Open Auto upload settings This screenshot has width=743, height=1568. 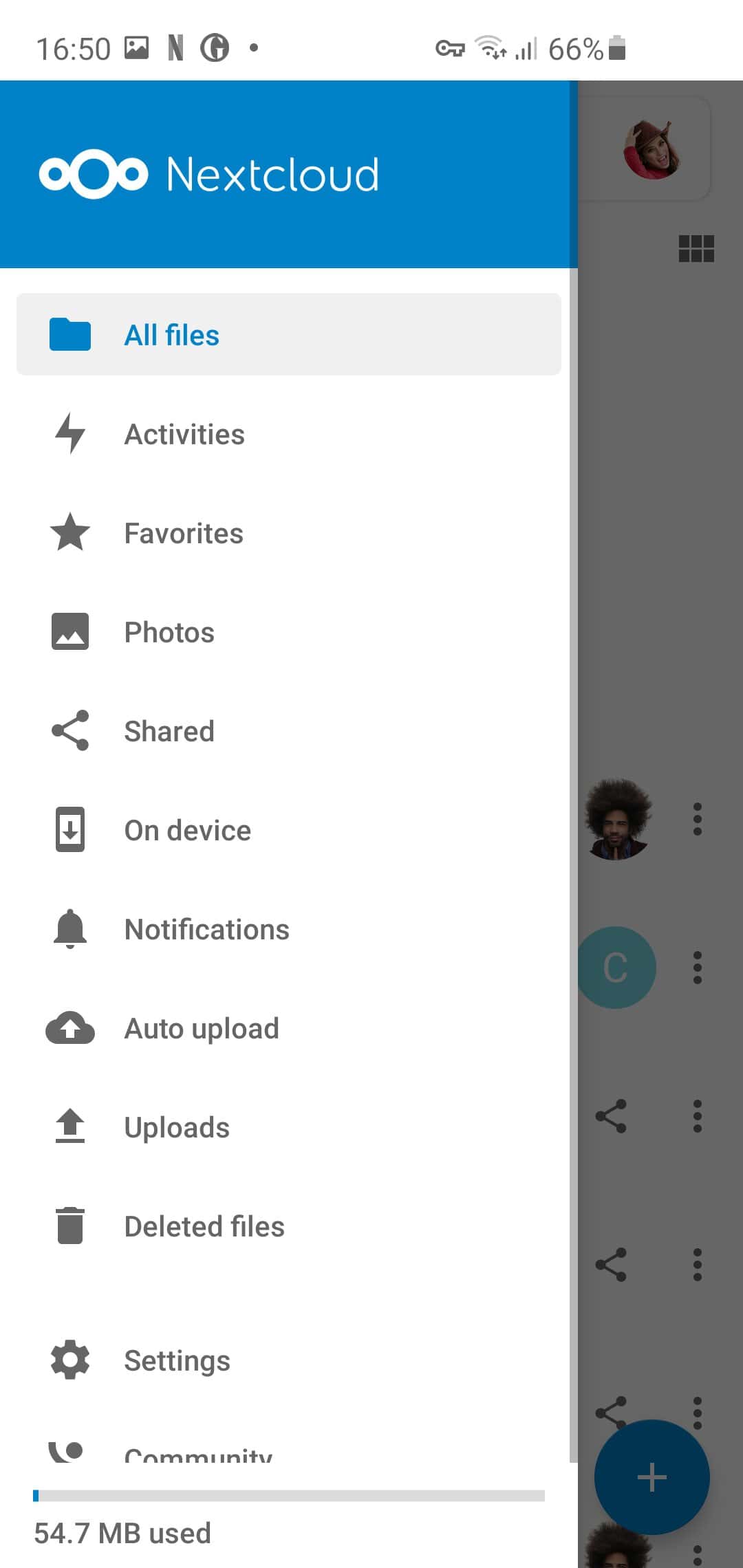click(x=288, y=1028)
